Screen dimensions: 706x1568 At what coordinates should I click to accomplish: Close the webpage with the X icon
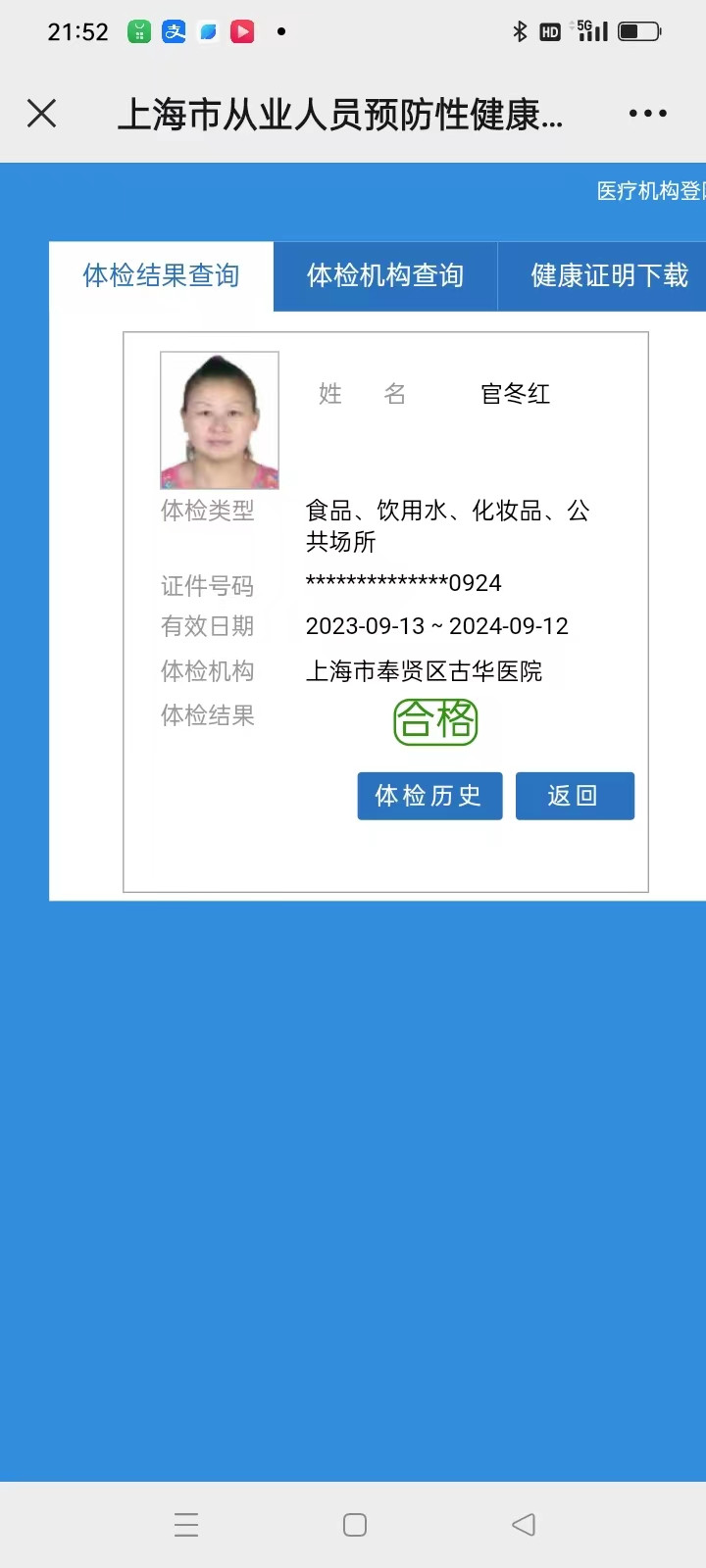coord(41,114)
